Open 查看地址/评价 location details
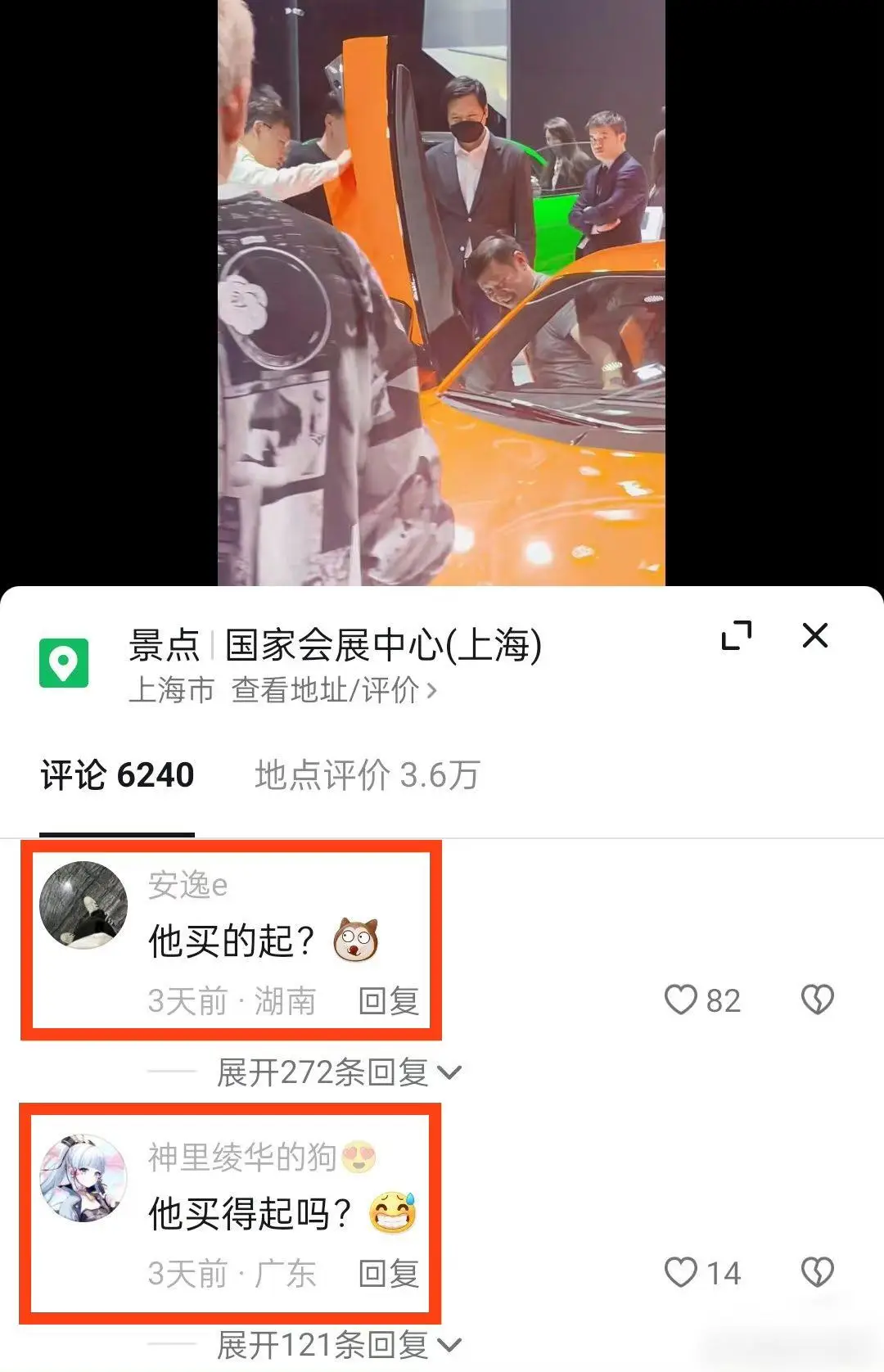 334,690
